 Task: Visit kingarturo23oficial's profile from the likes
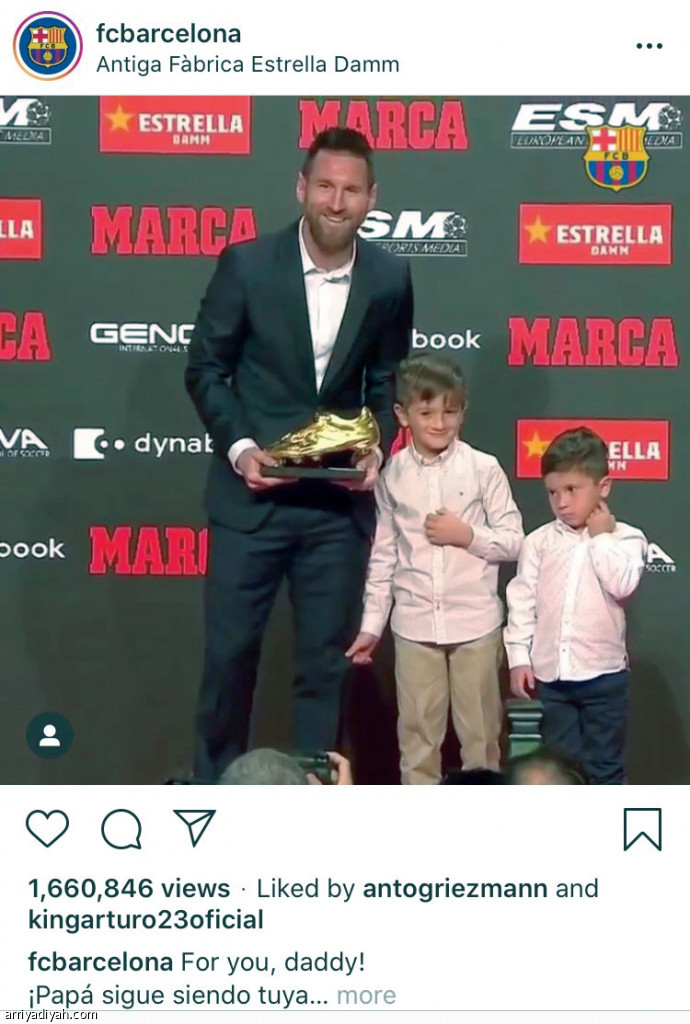click(x=146, y=919)
